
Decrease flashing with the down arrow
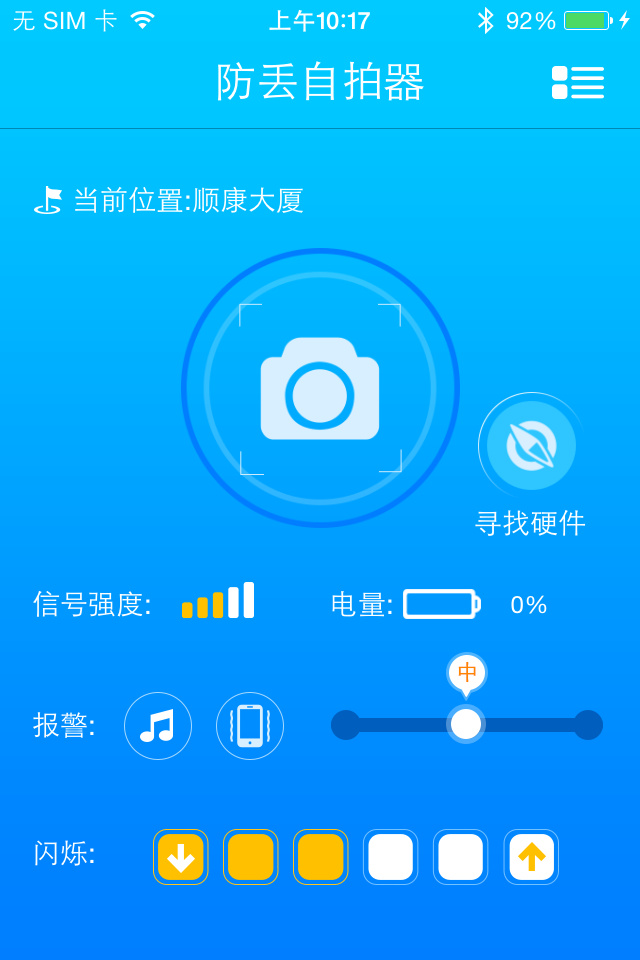tap(181, 857)
